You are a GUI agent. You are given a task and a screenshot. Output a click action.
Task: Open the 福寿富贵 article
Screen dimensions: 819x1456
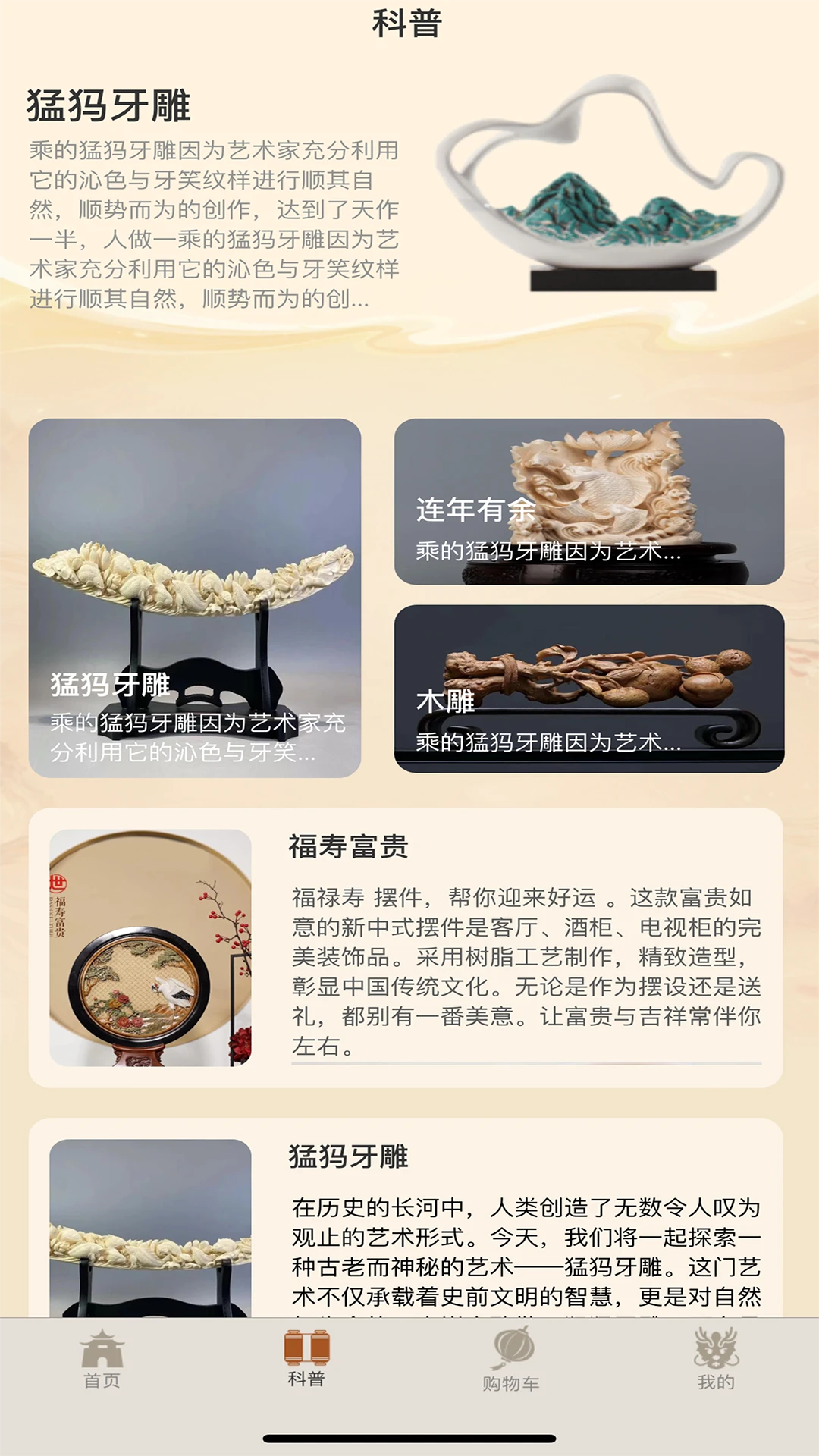(x=409, y=948)
